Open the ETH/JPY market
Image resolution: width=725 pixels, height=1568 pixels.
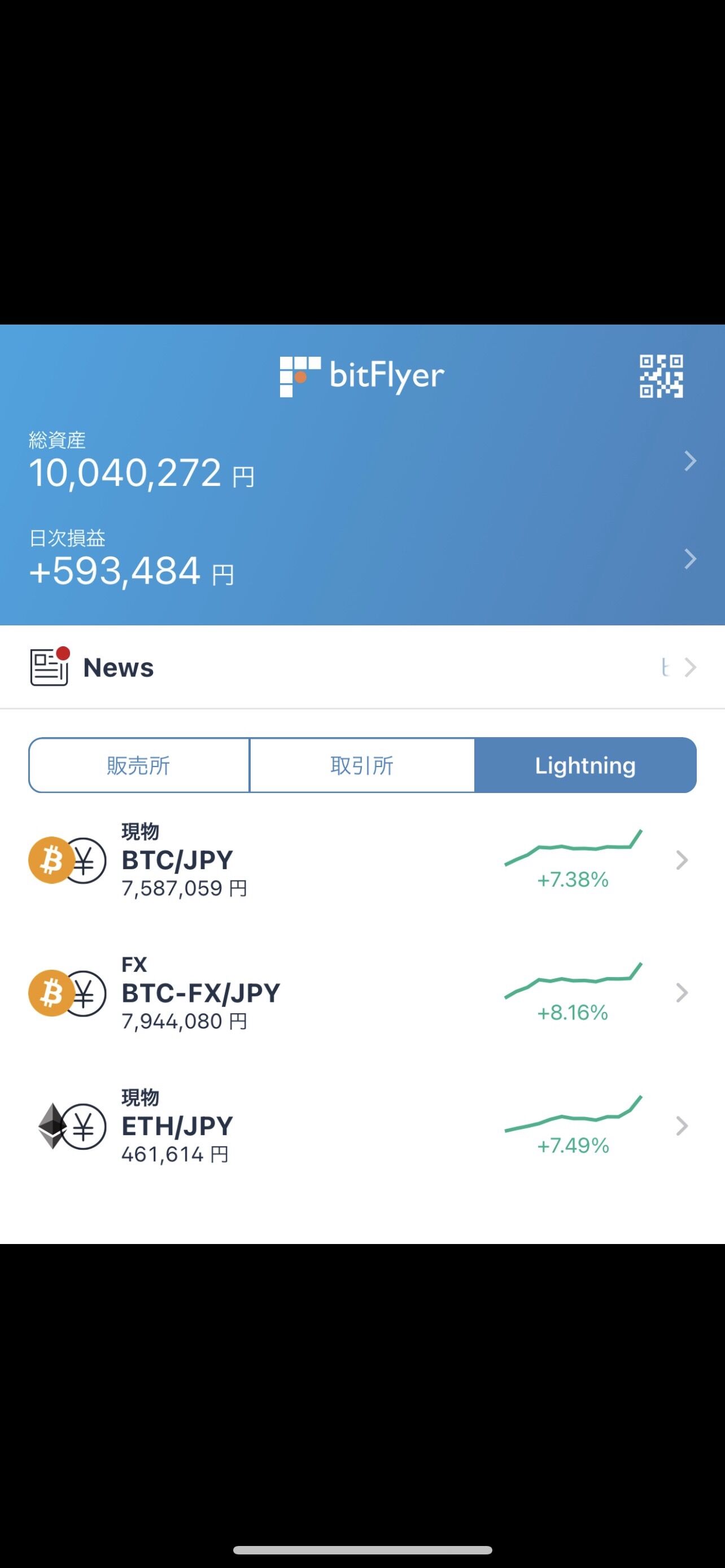362,1126
